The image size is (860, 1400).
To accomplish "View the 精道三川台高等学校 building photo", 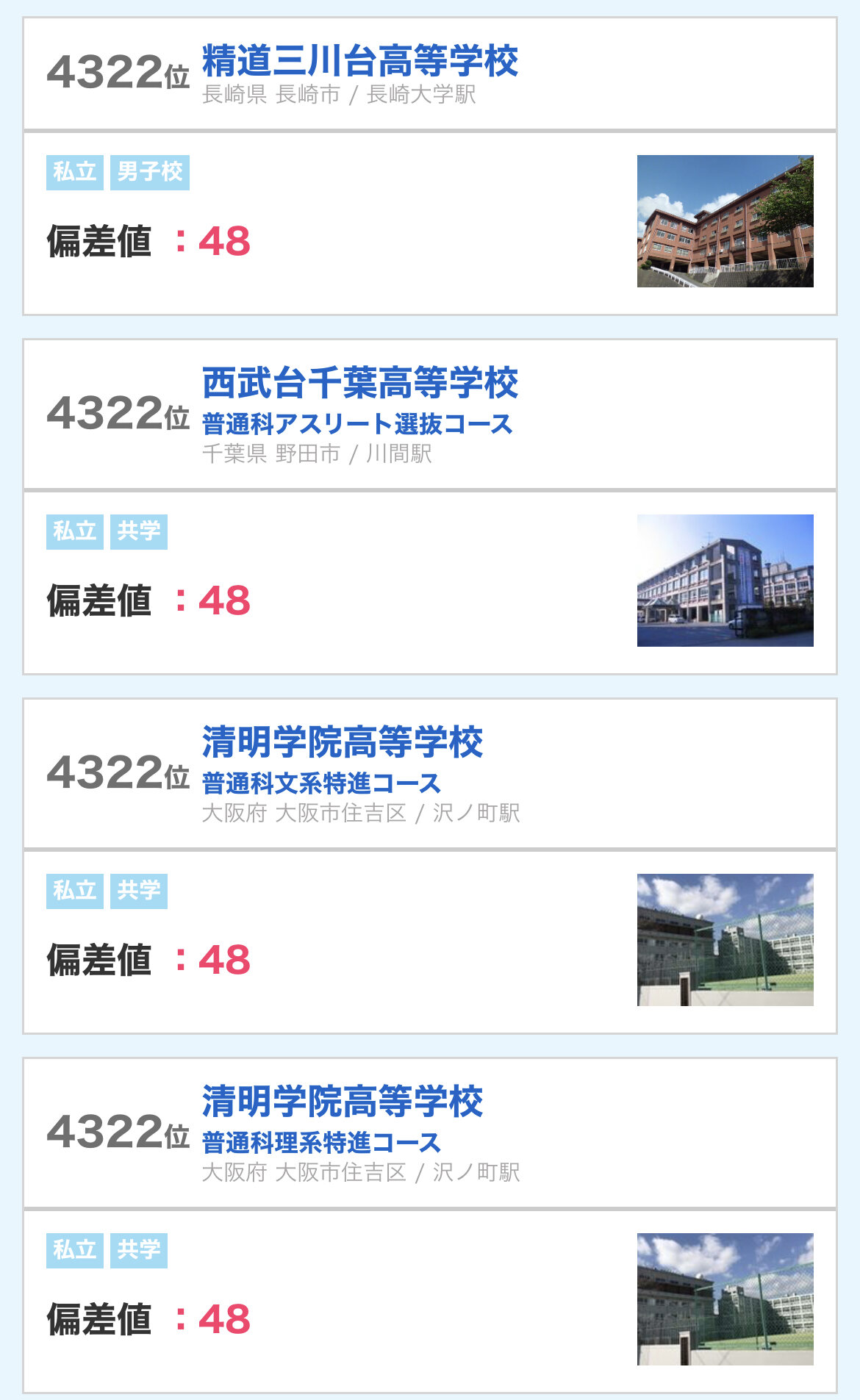I will pos(725,221).
